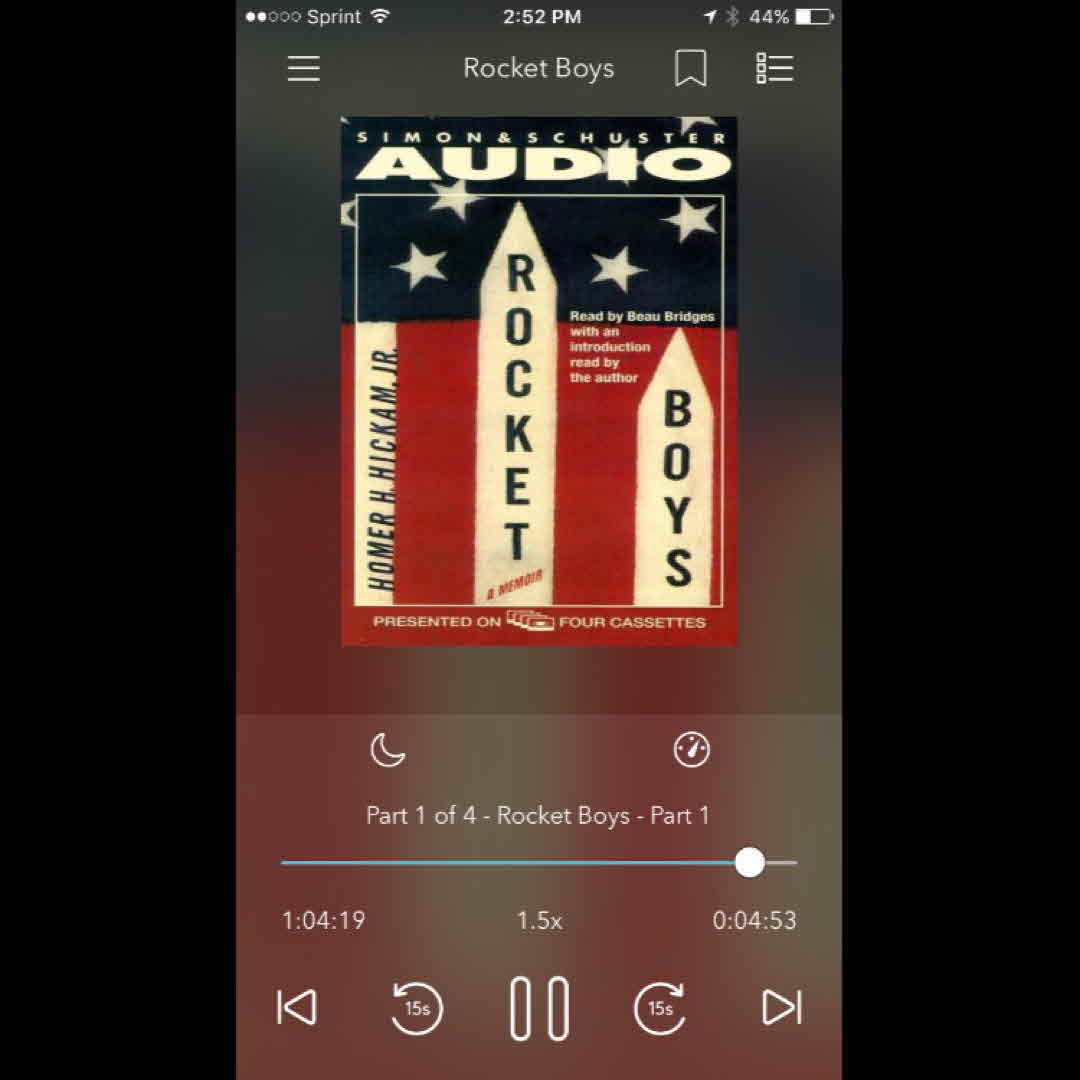
Task: Jump forward 15 seconds
Action: [660, 1007]
